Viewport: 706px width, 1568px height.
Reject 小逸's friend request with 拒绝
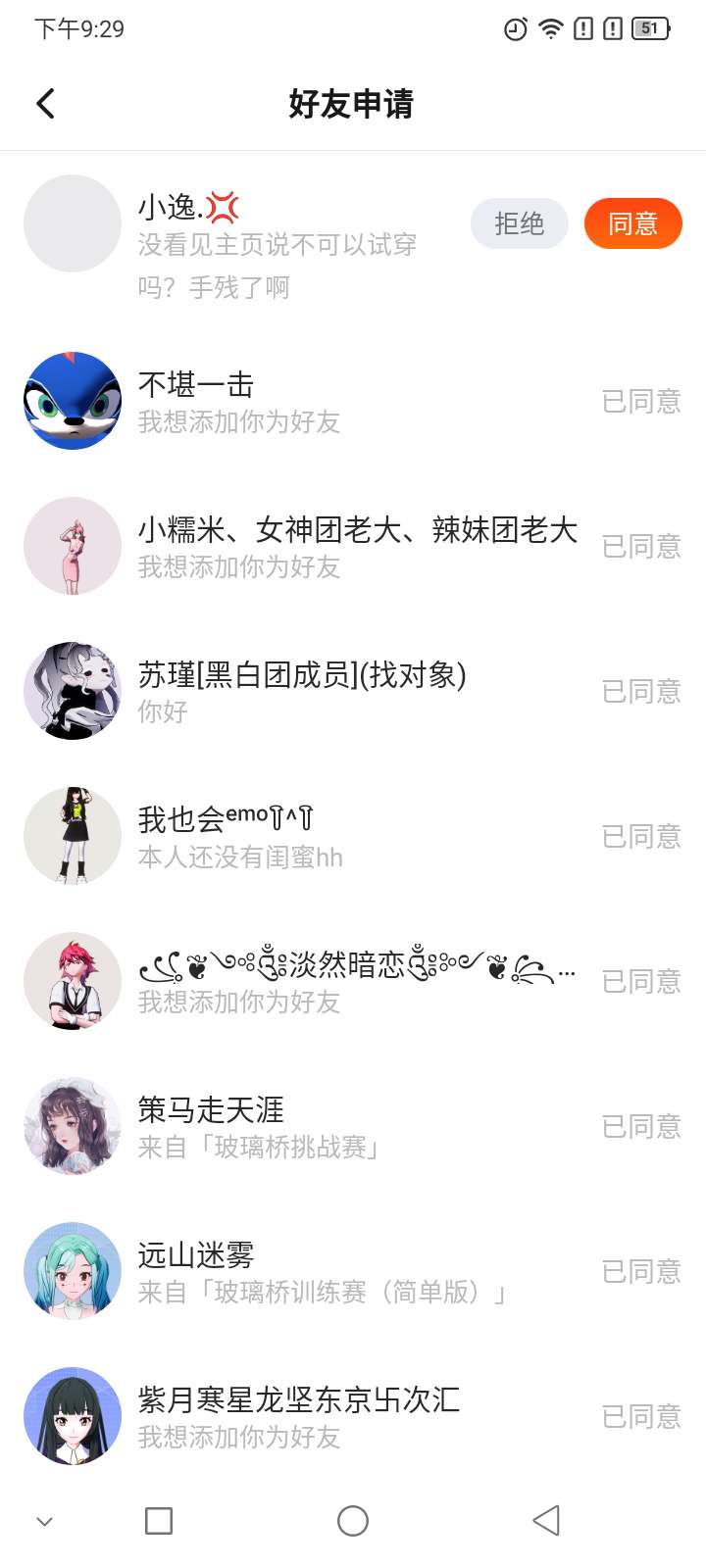pyautogui.click(x=519, y=224)
